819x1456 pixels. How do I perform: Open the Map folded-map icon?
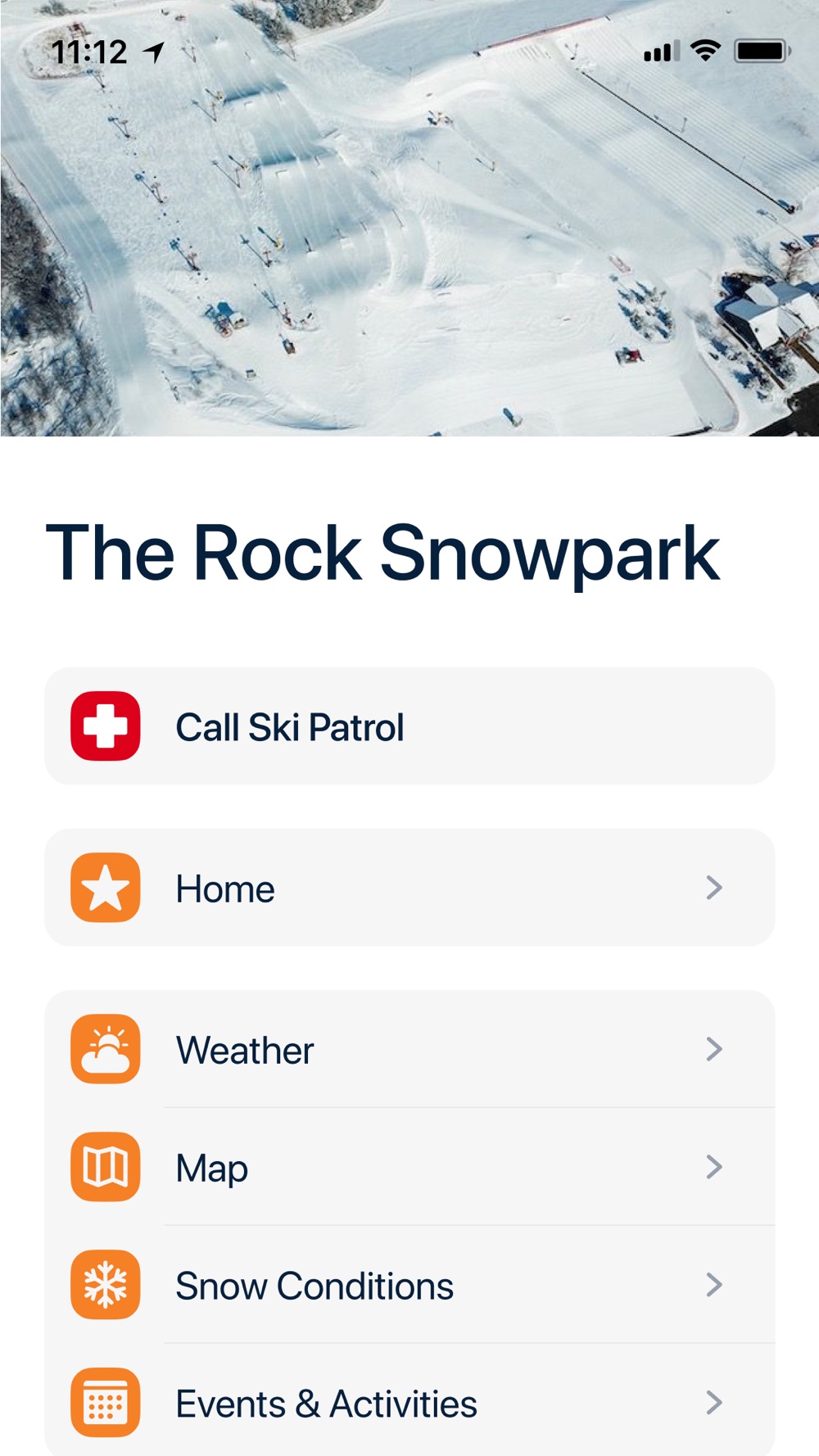point(105,1167)
